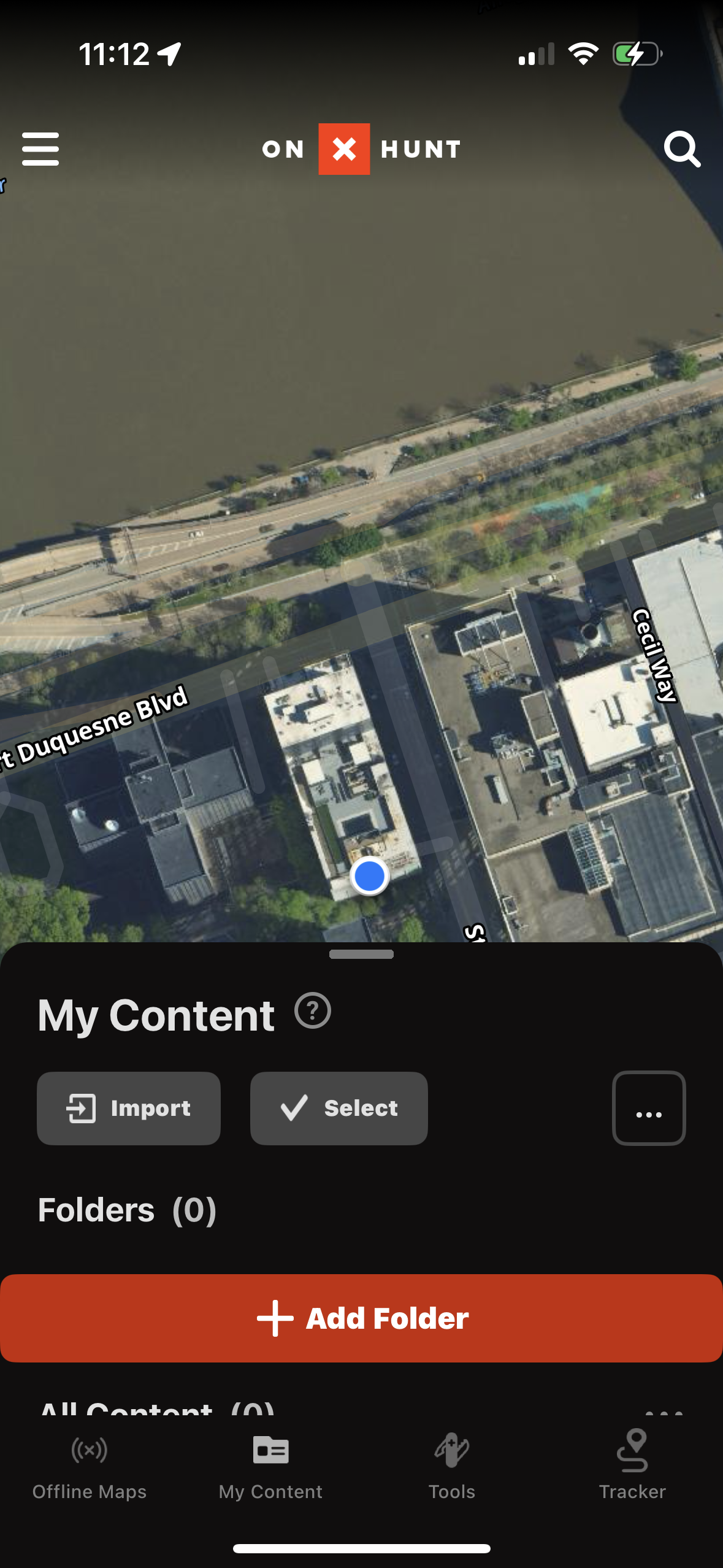Tap the Add Folder button

pyautogui.click(x=361, y=1317)
